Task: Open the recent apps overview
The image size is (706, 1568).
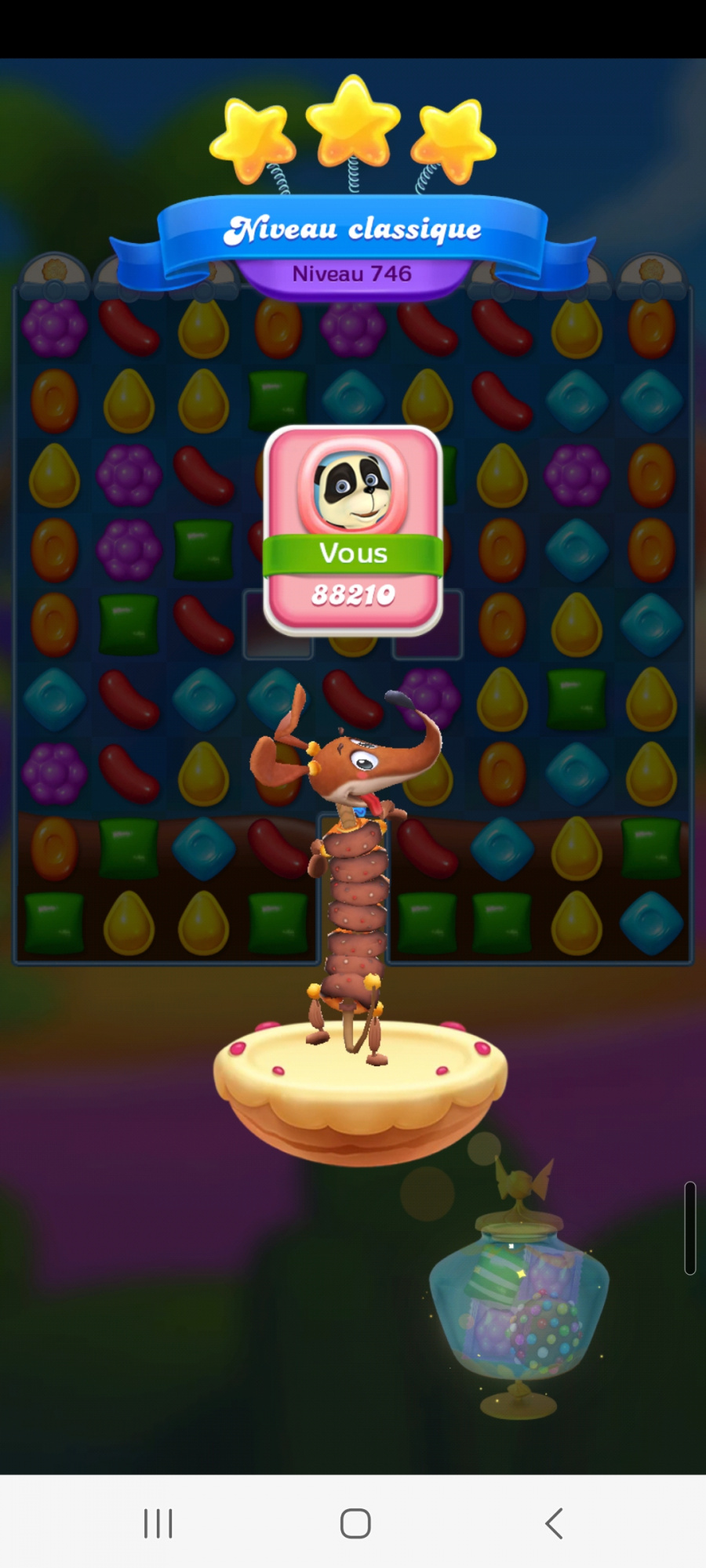Action: click(x=158, y=1523)
